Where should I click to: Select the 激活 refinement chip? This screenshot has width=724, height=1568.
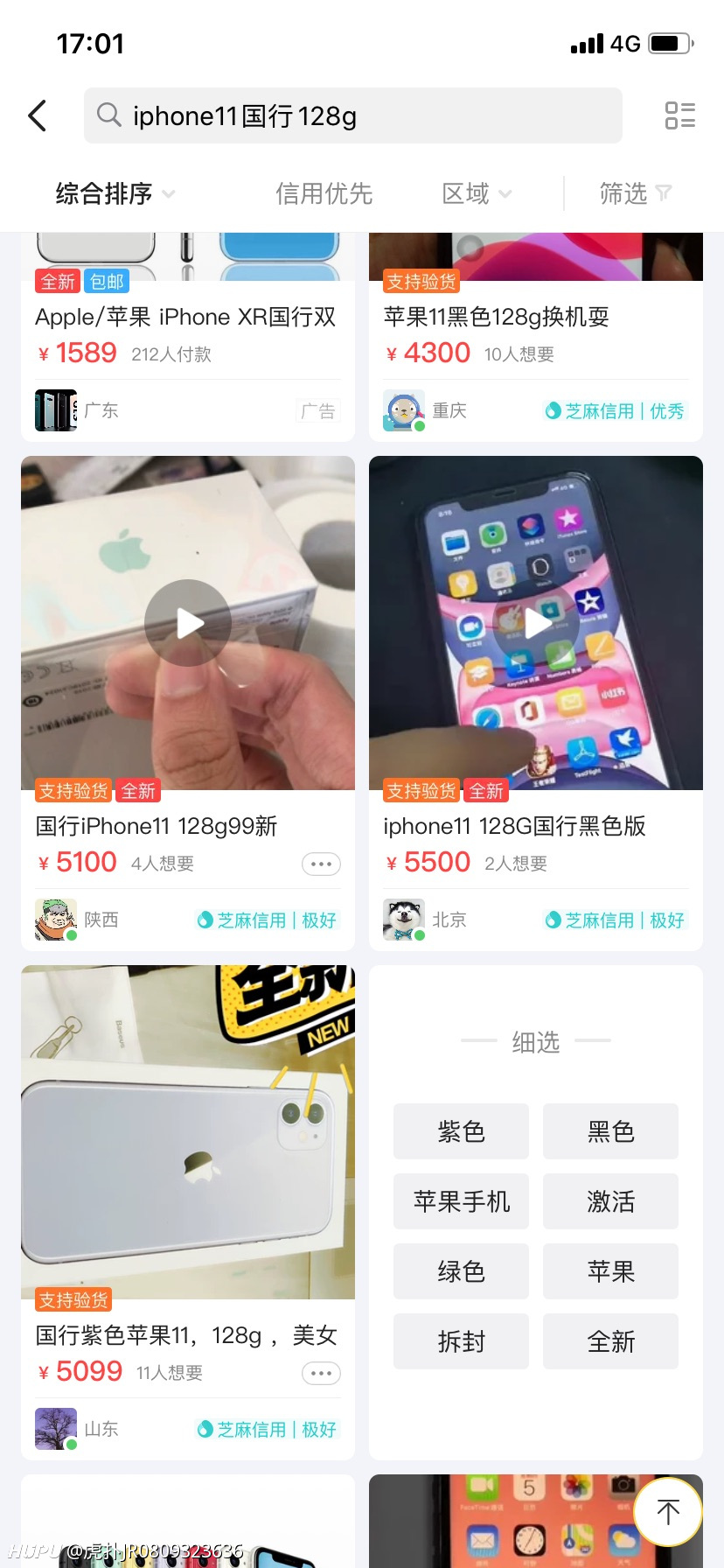pyautogui.click(x=610, y=1201)
